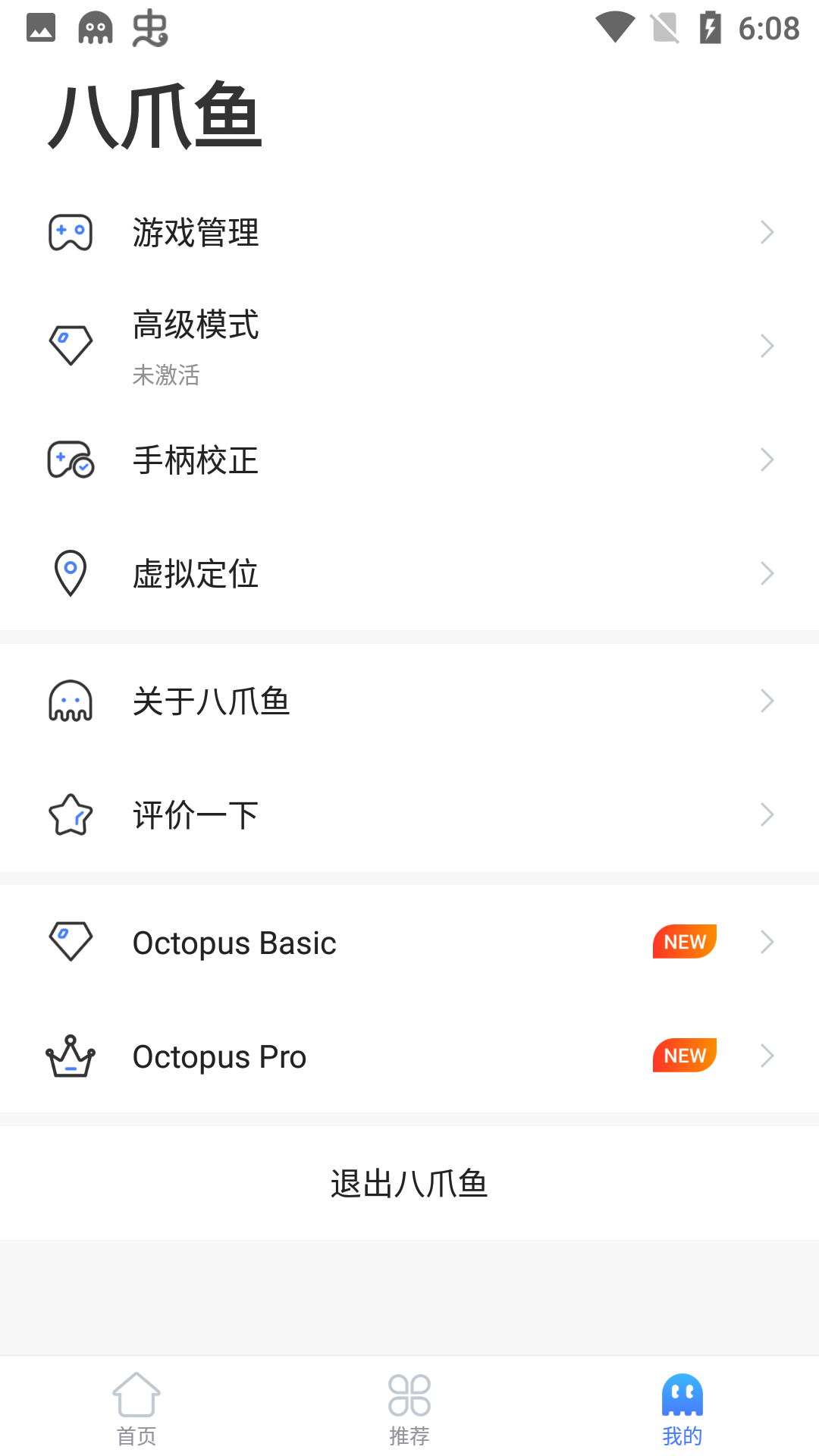Screen dimensions: 819x1456
Task: Open 手柄校正 gamepad calibration
Action: 409,460
